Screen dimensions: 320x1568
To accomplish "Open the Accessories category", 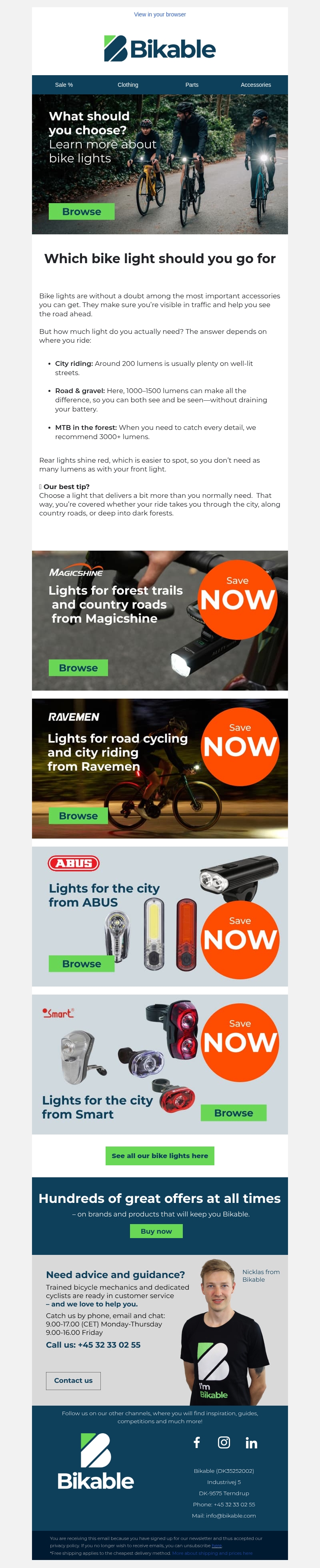I will [x=256, y=85].
